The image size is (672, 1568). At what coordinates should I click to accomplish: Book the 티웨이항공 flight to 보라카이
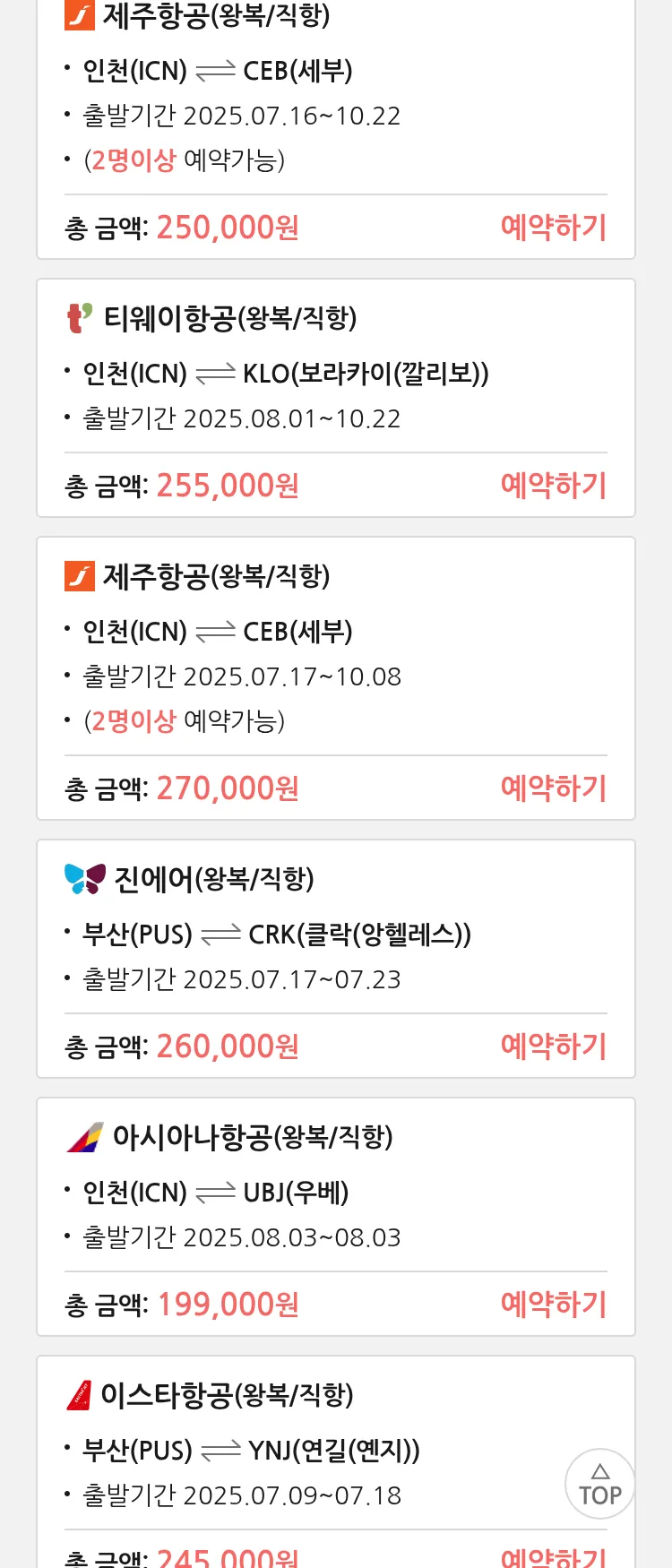pyautogui.click(x=553, y=486)
